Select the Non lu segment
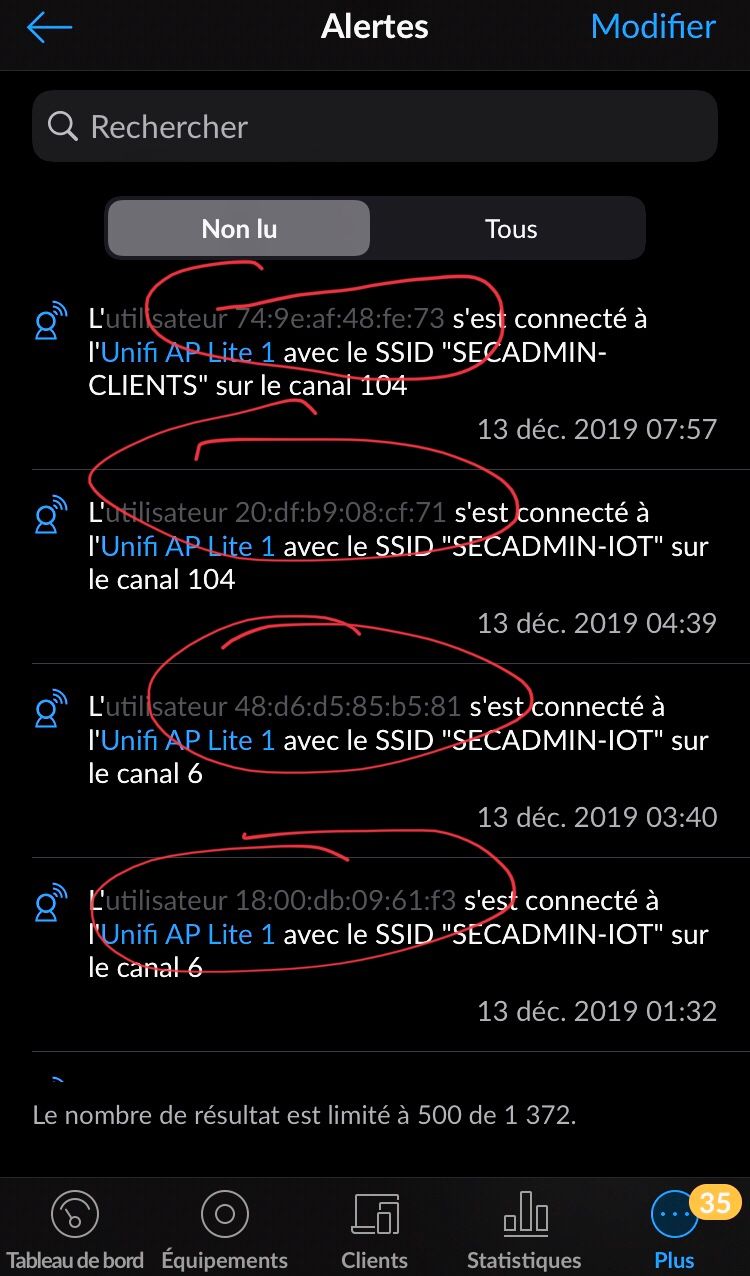Image resolution: width=750 pixels, height=1276 pixels. click(239, 229)
